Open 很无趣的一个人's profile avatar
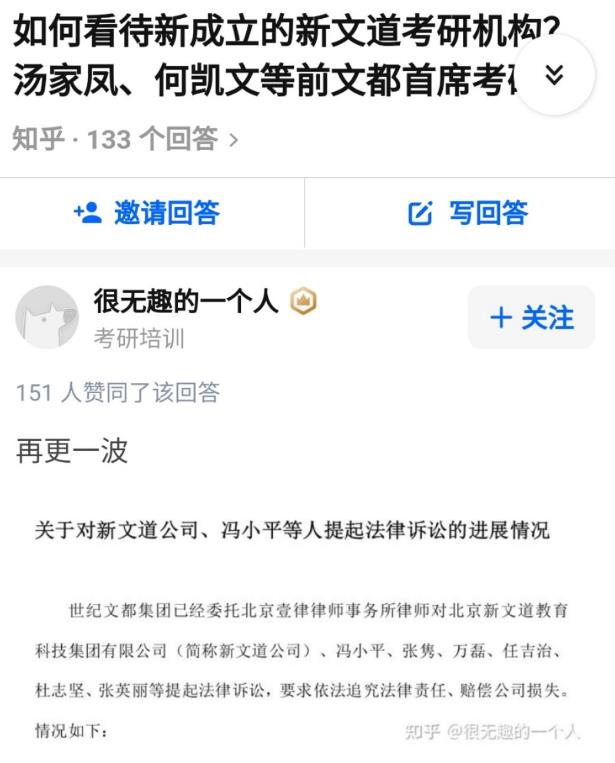This screenshot has width=615, height=763. [x=47, y=317]
